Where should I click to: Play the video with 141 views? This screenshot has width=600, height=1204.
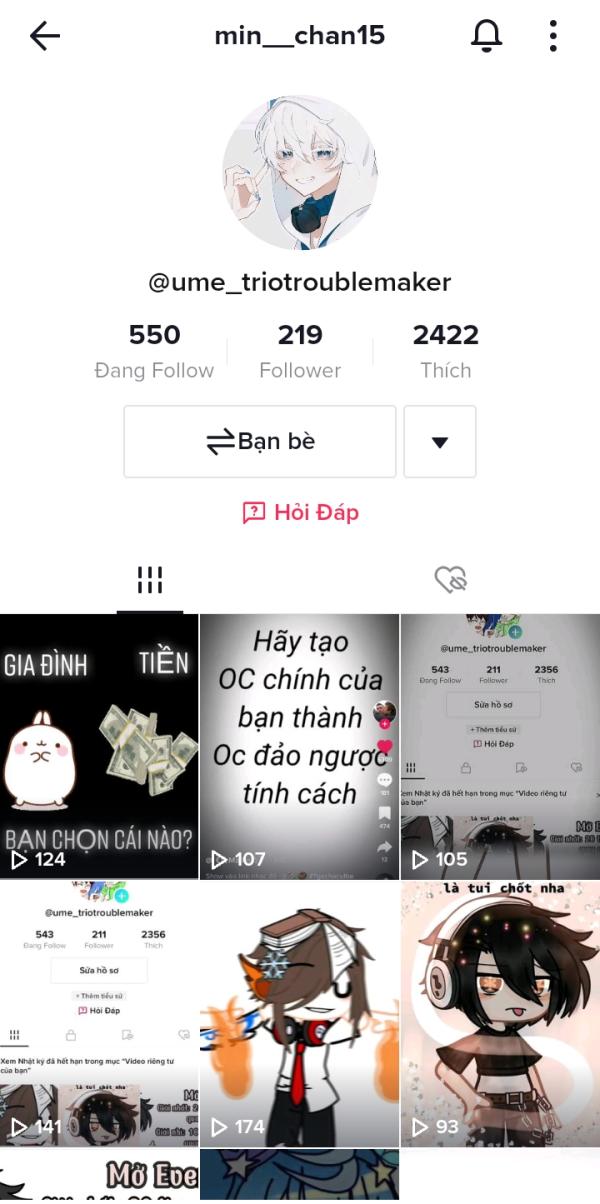[99, 1013]
